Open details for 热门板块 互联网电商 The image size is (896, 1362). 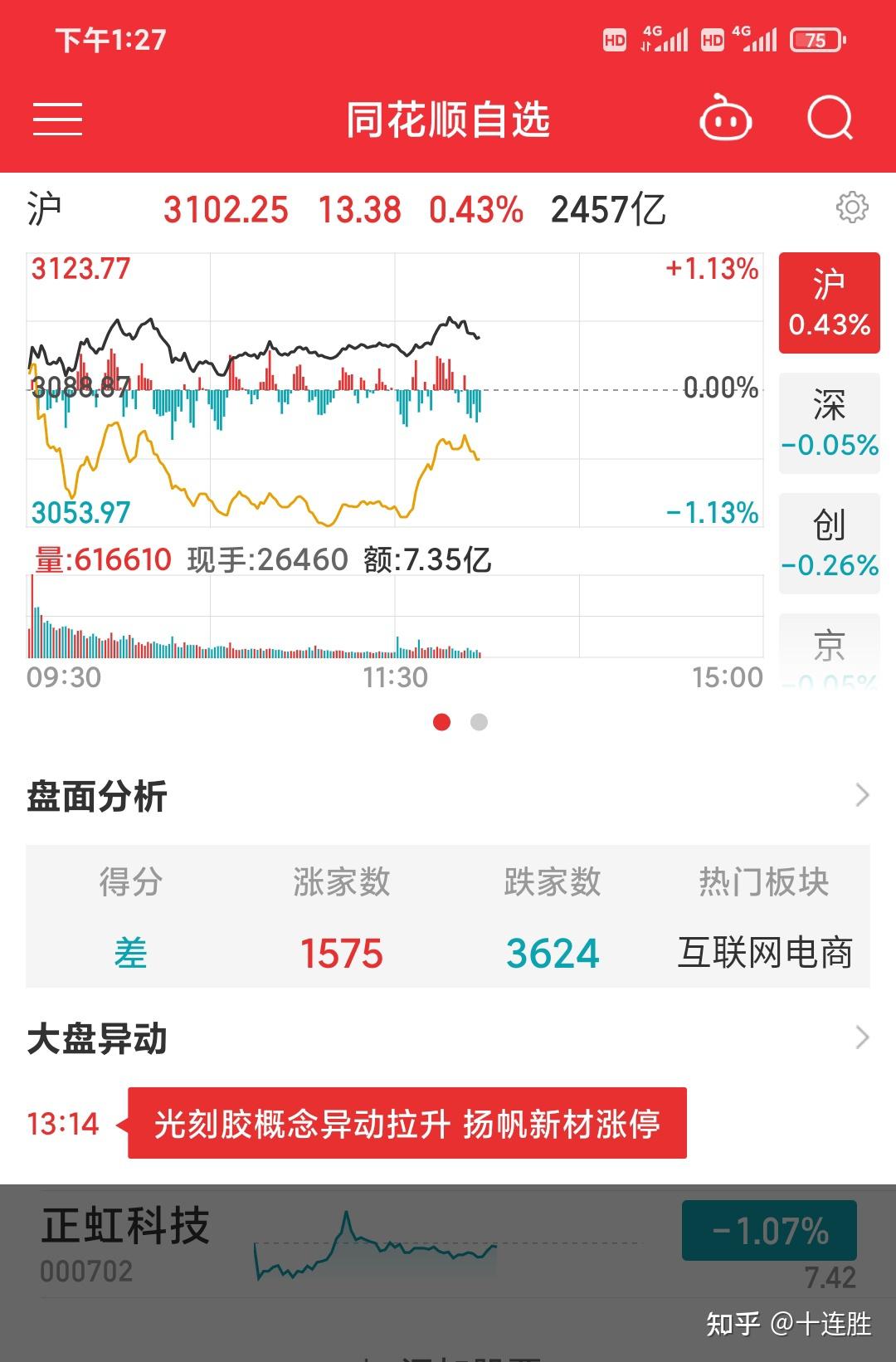(763, 954)
